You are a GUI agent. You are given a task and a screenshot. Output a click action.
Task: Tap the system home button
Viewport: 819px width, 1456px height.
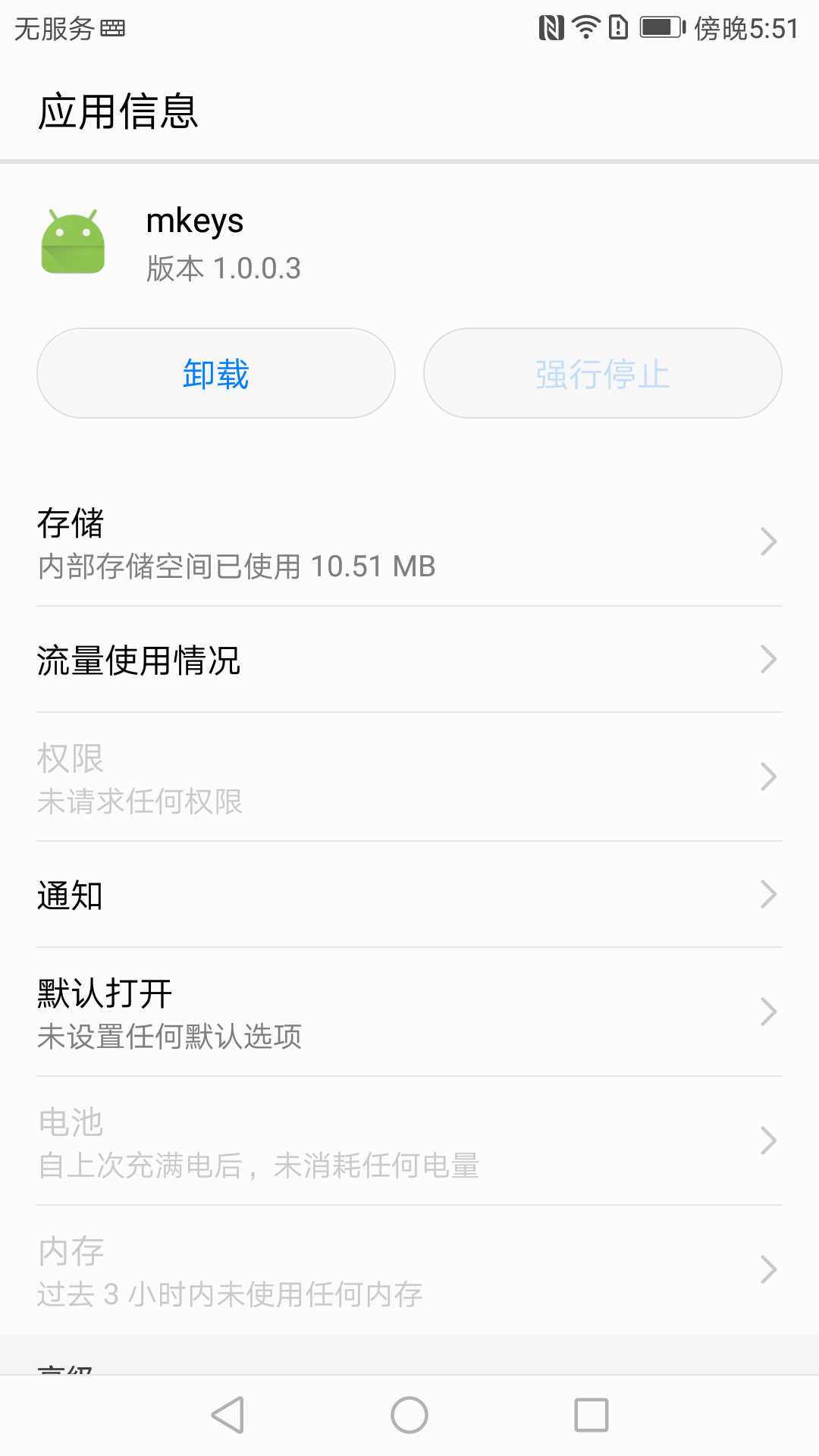409,1415
